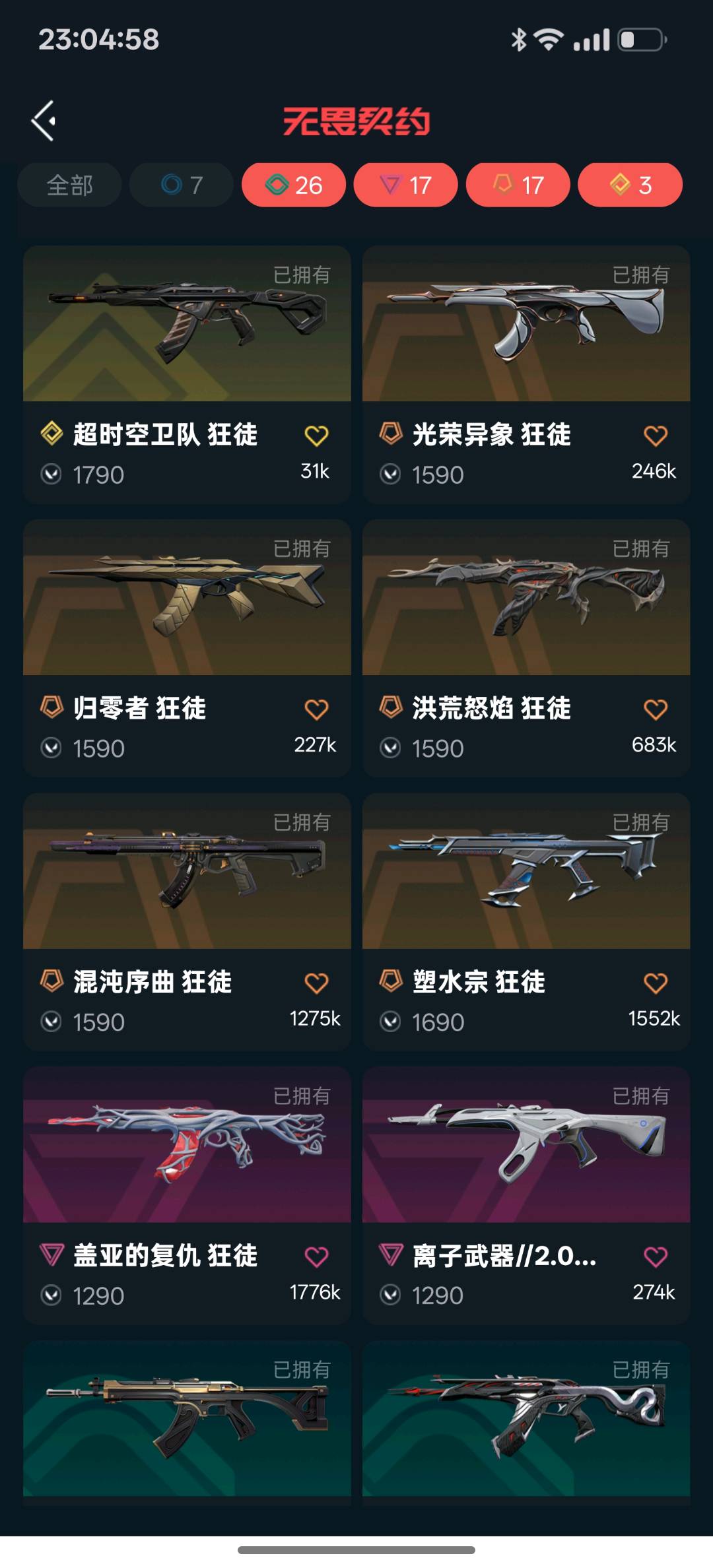The image size is (713, 1568).
Task: Select the filter chip showing 7
Action: coord(182,185)
